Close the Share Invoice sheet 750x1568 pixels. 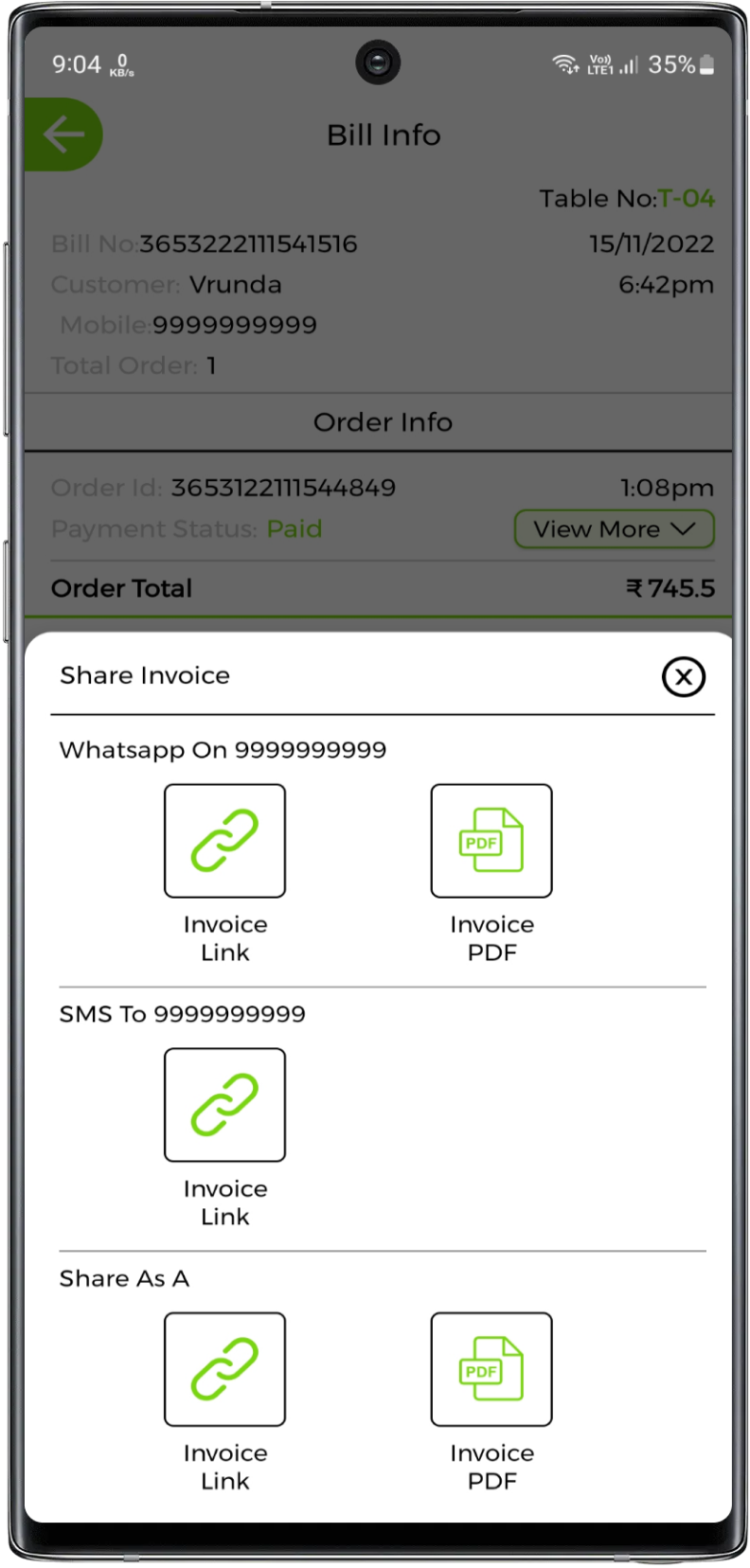(x=683, y=677)
